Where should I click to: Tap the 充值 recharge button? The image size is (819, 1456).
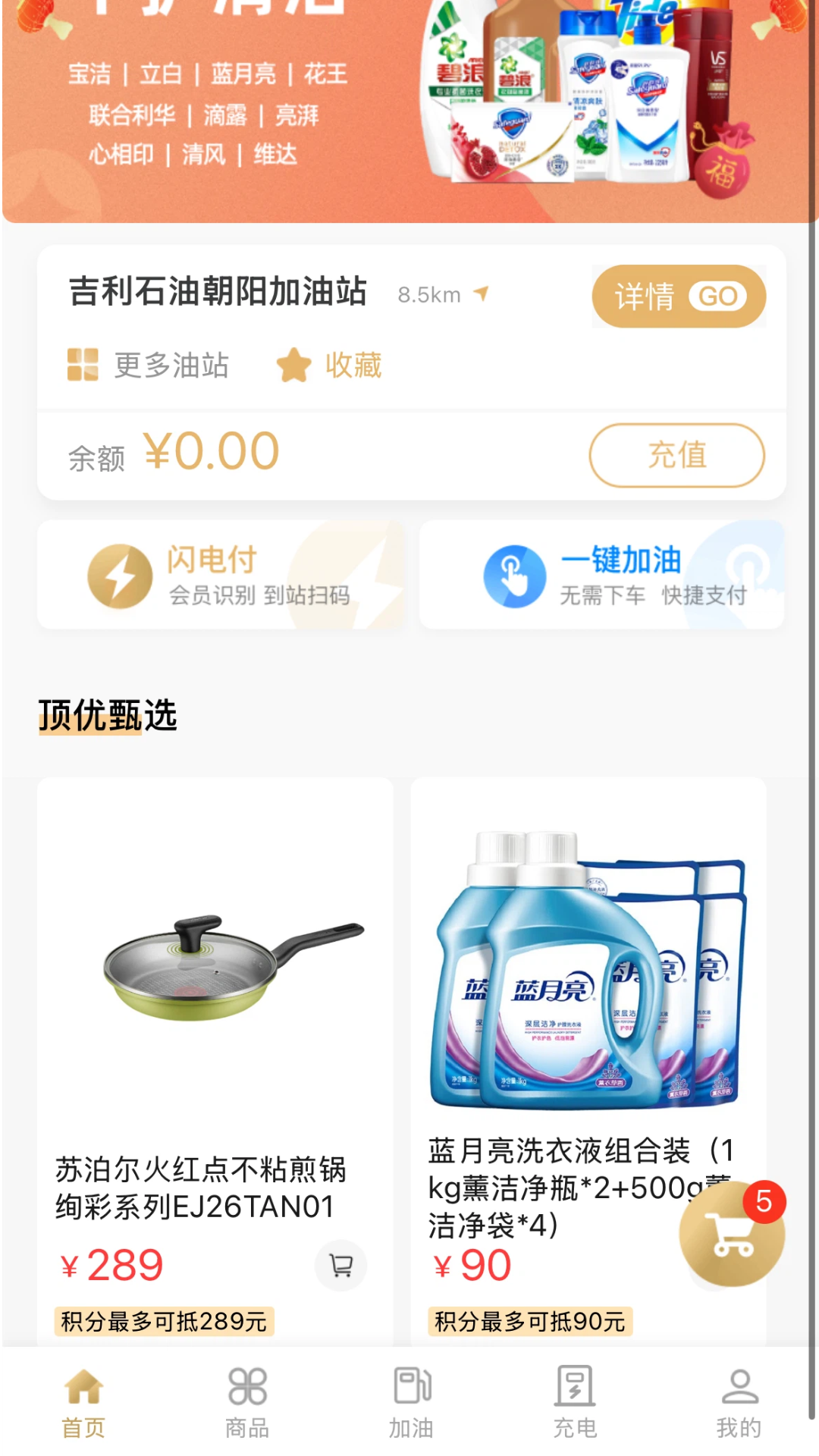point(676,454)
